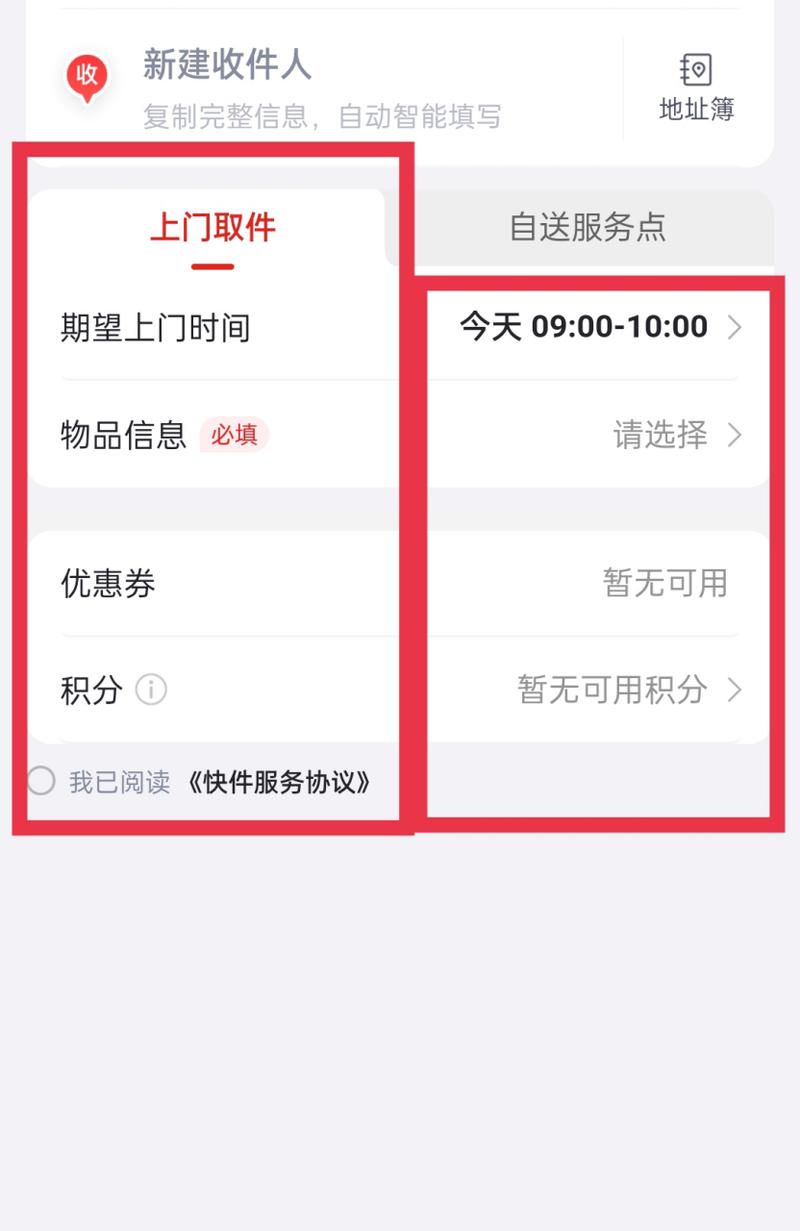The height and width of the screenshot is (1231, 800).
Task: Enable the service agreement consent radio button
Action: 41,783
